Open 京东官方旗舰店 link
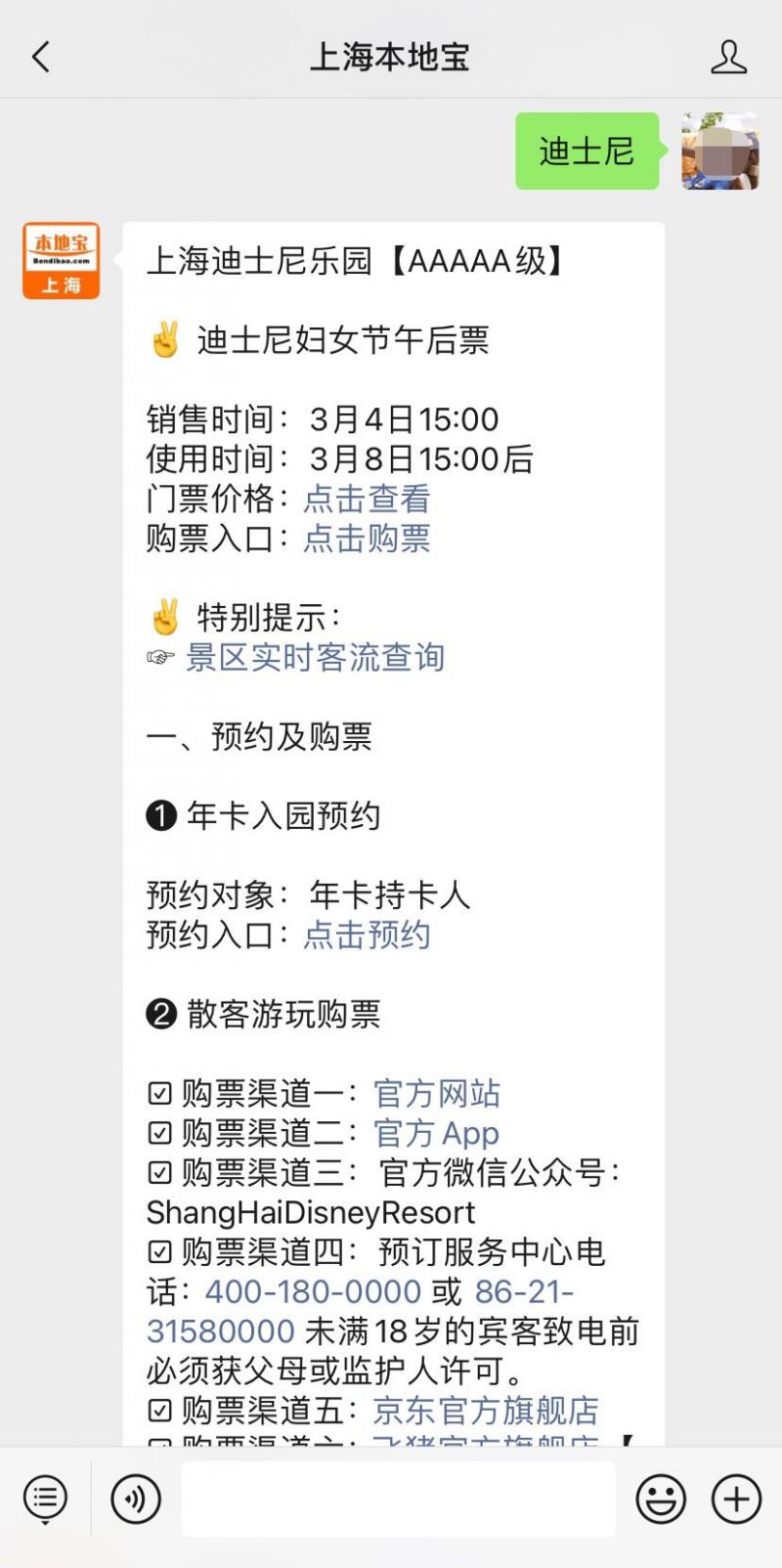 pos(486,1411)
